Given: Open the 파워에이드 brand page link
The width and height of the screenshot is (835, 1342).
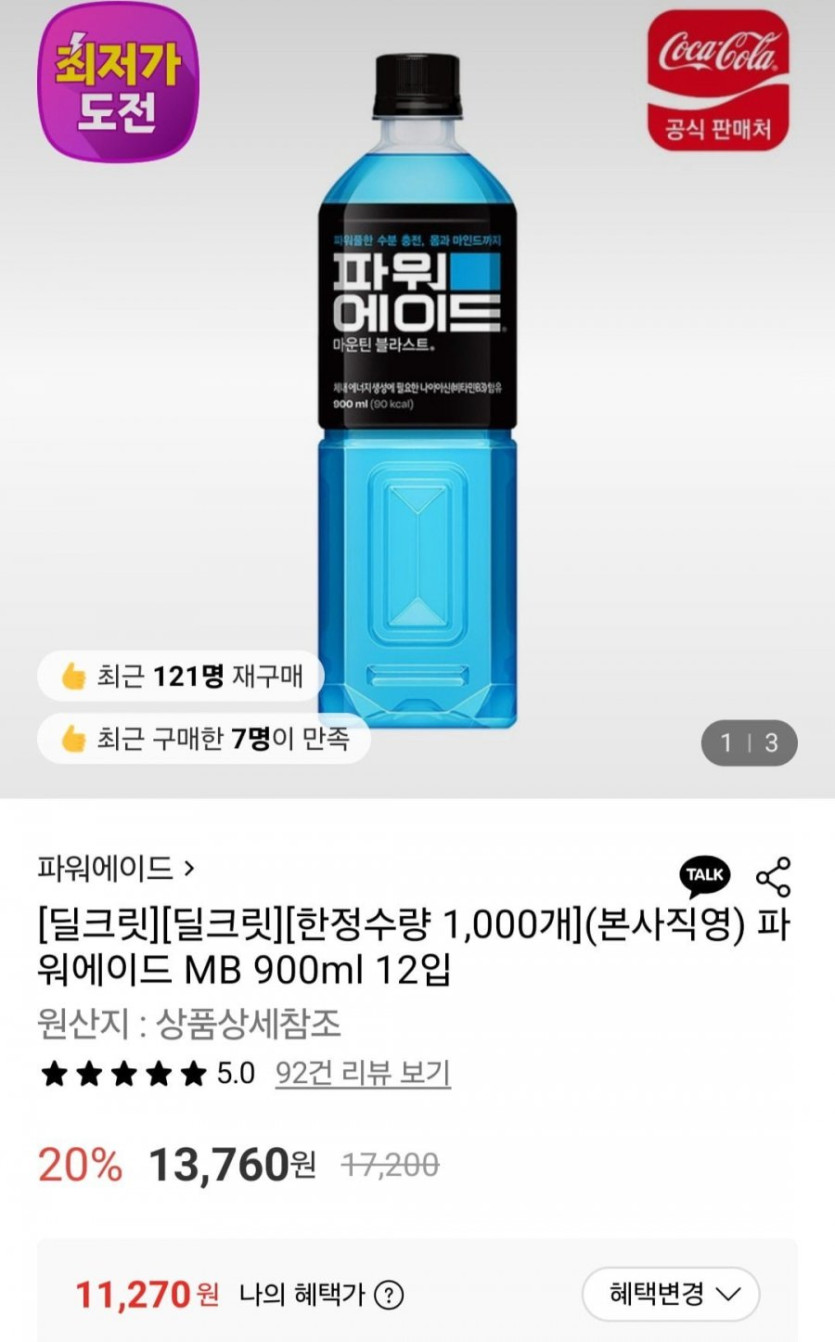Looking at the screenshot, I should click(x=116, y=868).
